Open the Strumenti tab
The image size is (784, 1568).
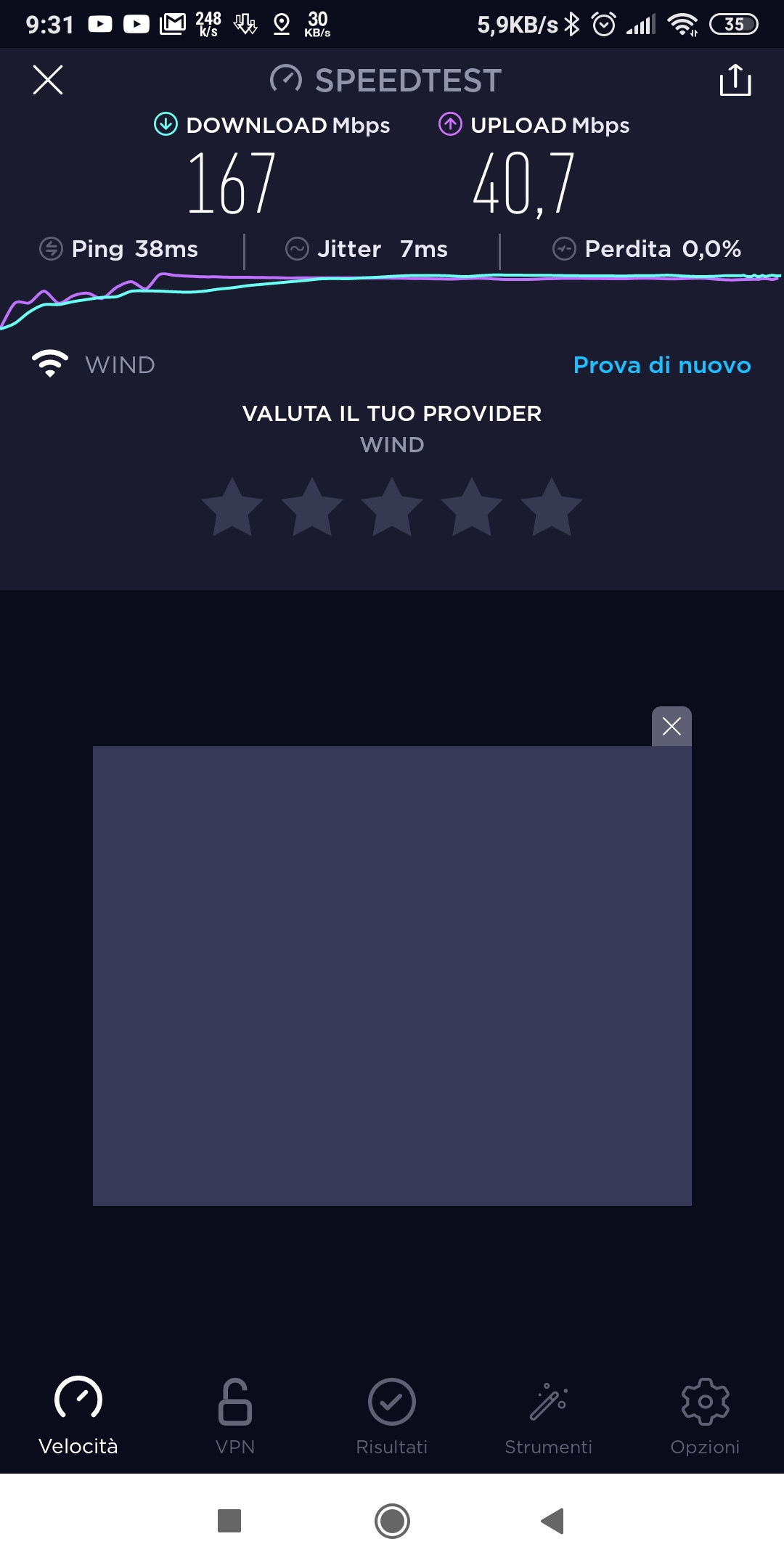549,1416
